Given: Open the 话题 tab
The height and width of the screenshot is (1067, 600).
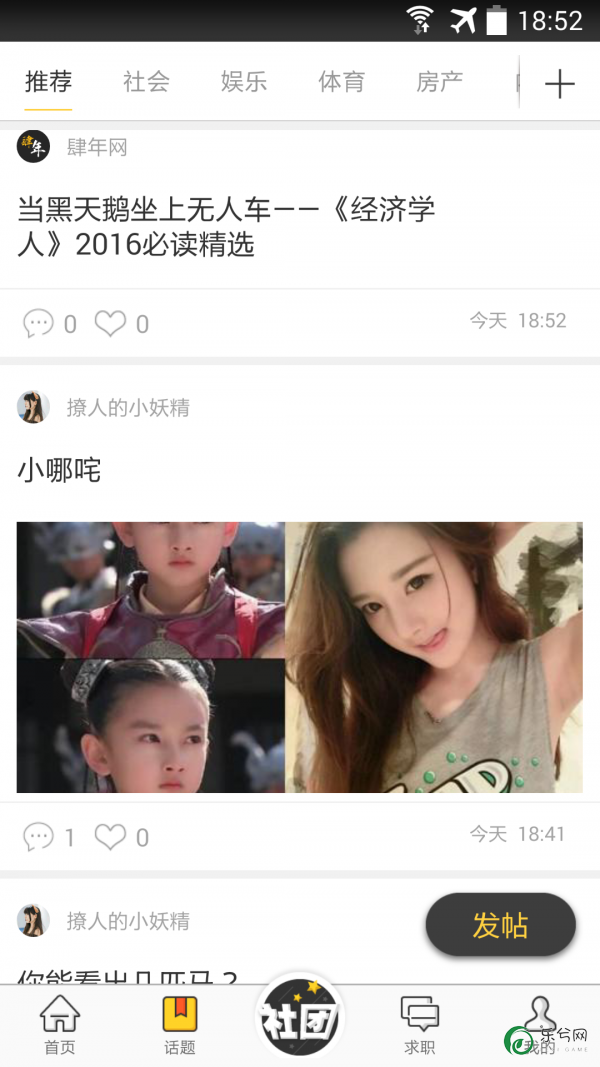Looking at the screenshot, I should click(180, 1026).
